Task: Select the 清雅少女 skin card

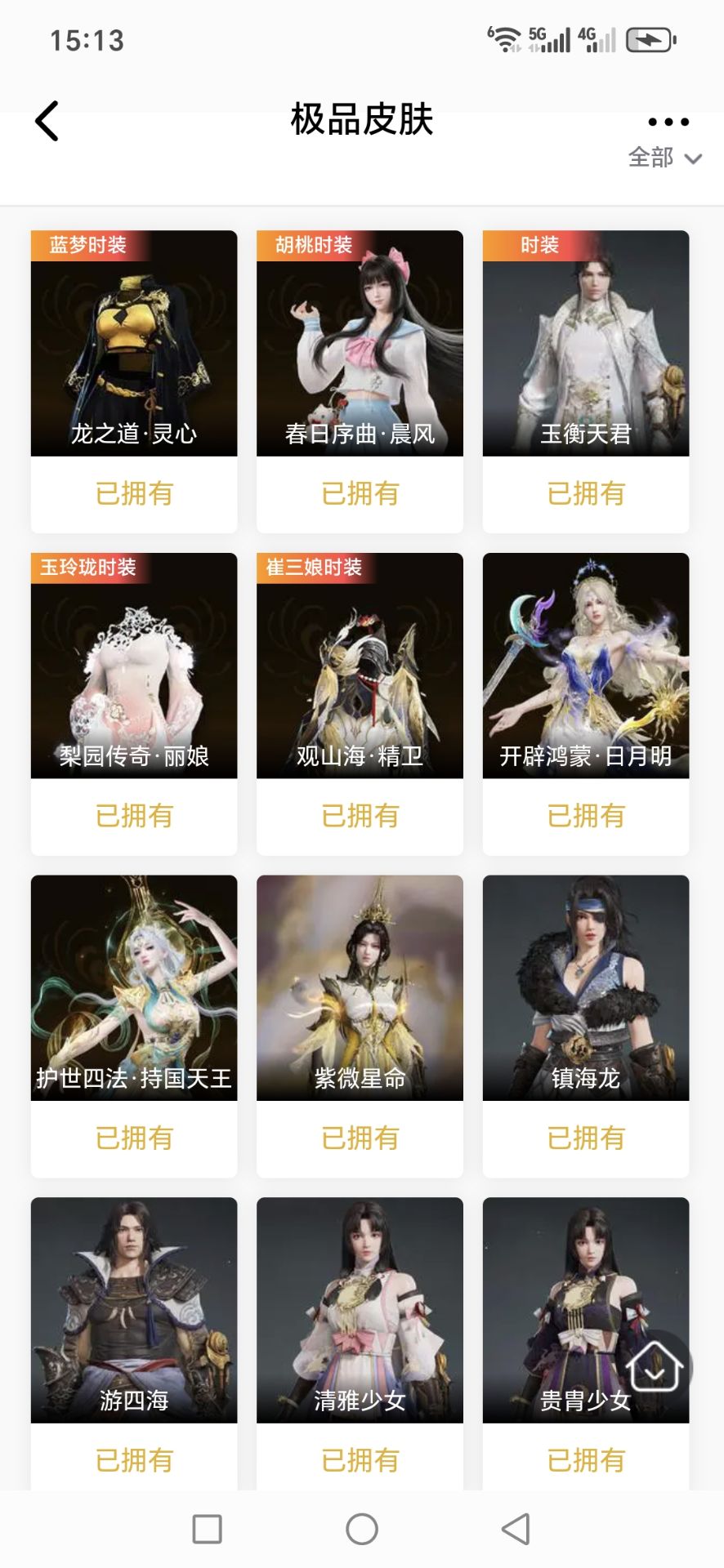Action: pos(360,1310)
